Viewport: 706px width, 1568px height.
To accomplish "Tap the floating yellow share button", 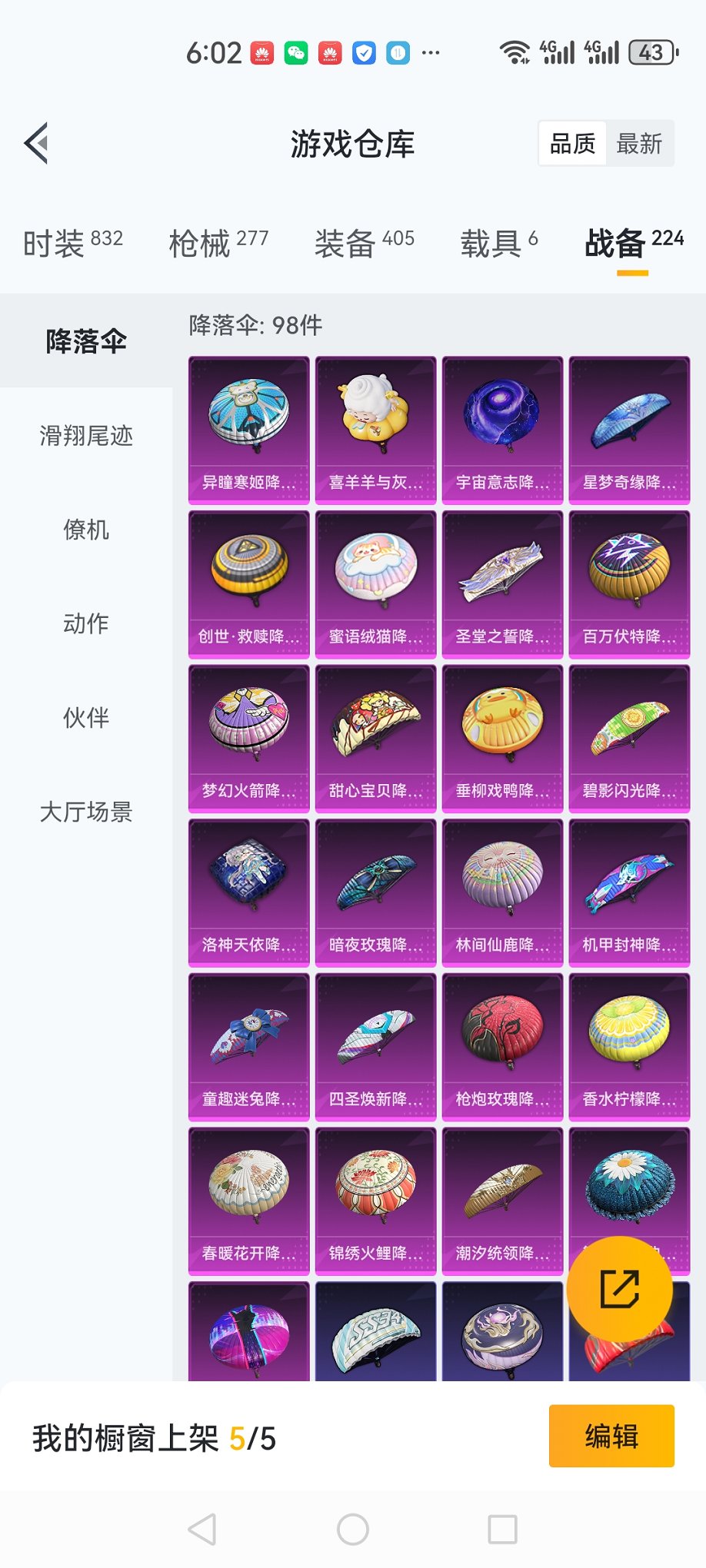I will (x=620, y=1289).
